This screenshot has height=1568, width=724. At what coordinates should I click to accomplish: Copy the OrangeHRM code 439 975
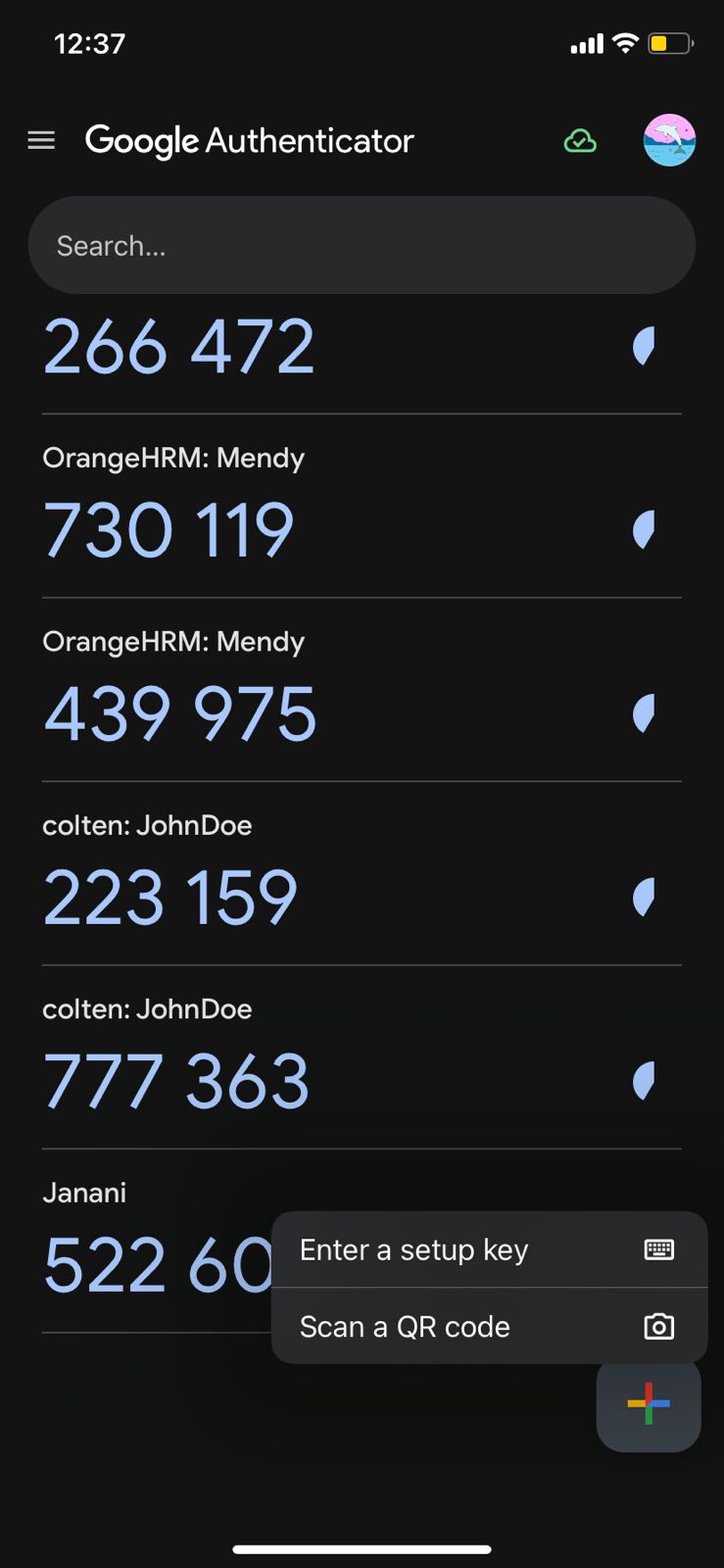click(x=180, y=713)
